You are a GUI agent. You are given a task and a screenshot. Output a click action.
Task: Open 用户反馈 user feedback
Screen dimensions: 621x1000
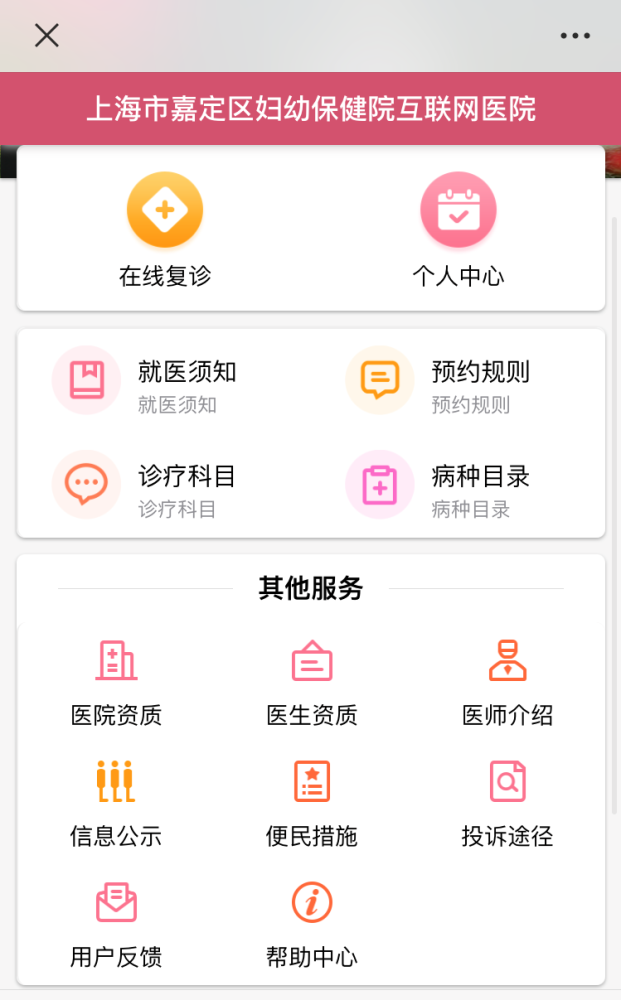click(116, 923)
